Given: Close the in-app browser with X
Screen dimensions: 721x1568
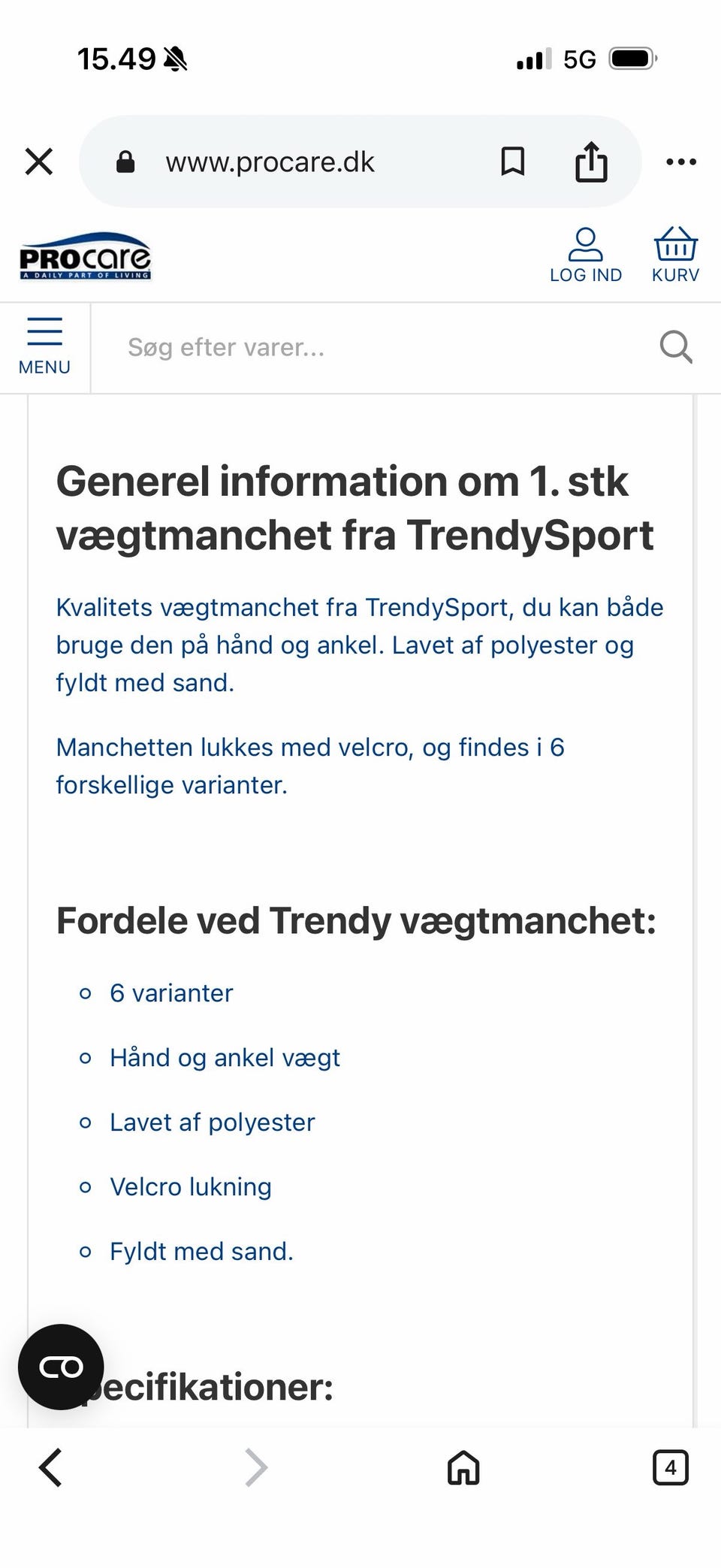Looking at the screenshot, I should [x=39, y=162].
